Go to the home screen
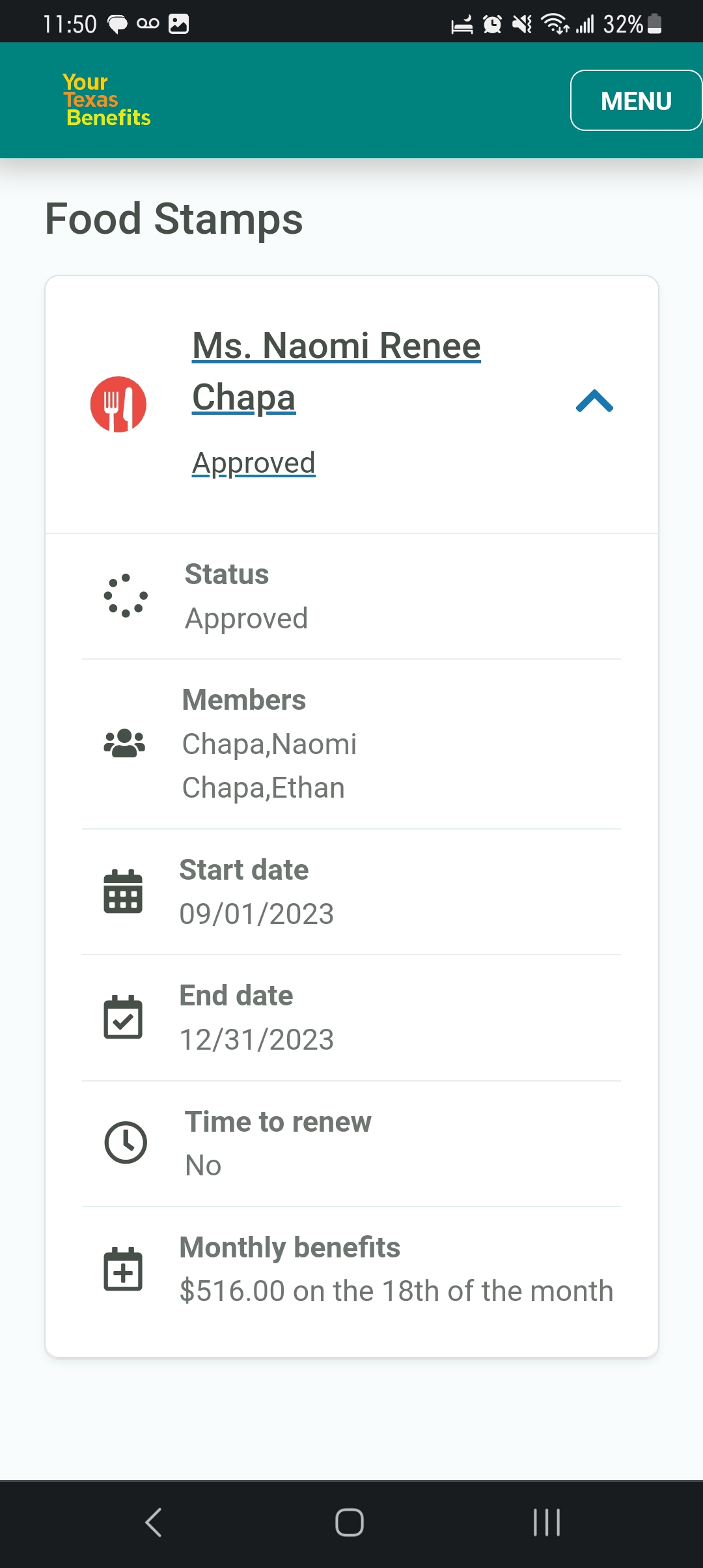703x1568 pixels. click(350, 1522)
